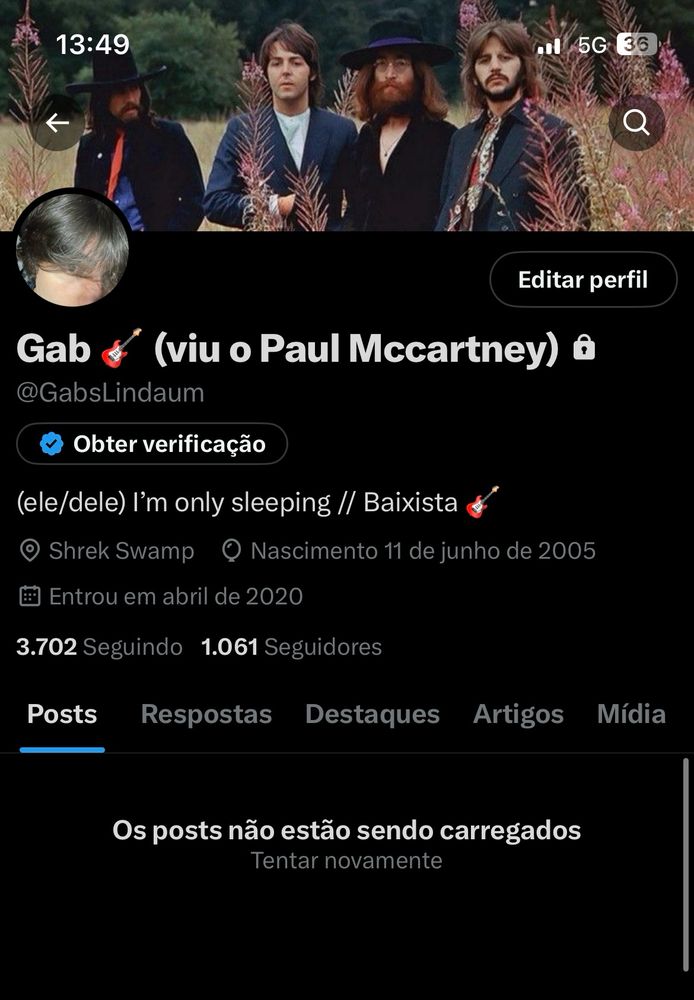
Task: Switch to the Mídia tab
Action: pyautogui.click(x=631, y=714)
